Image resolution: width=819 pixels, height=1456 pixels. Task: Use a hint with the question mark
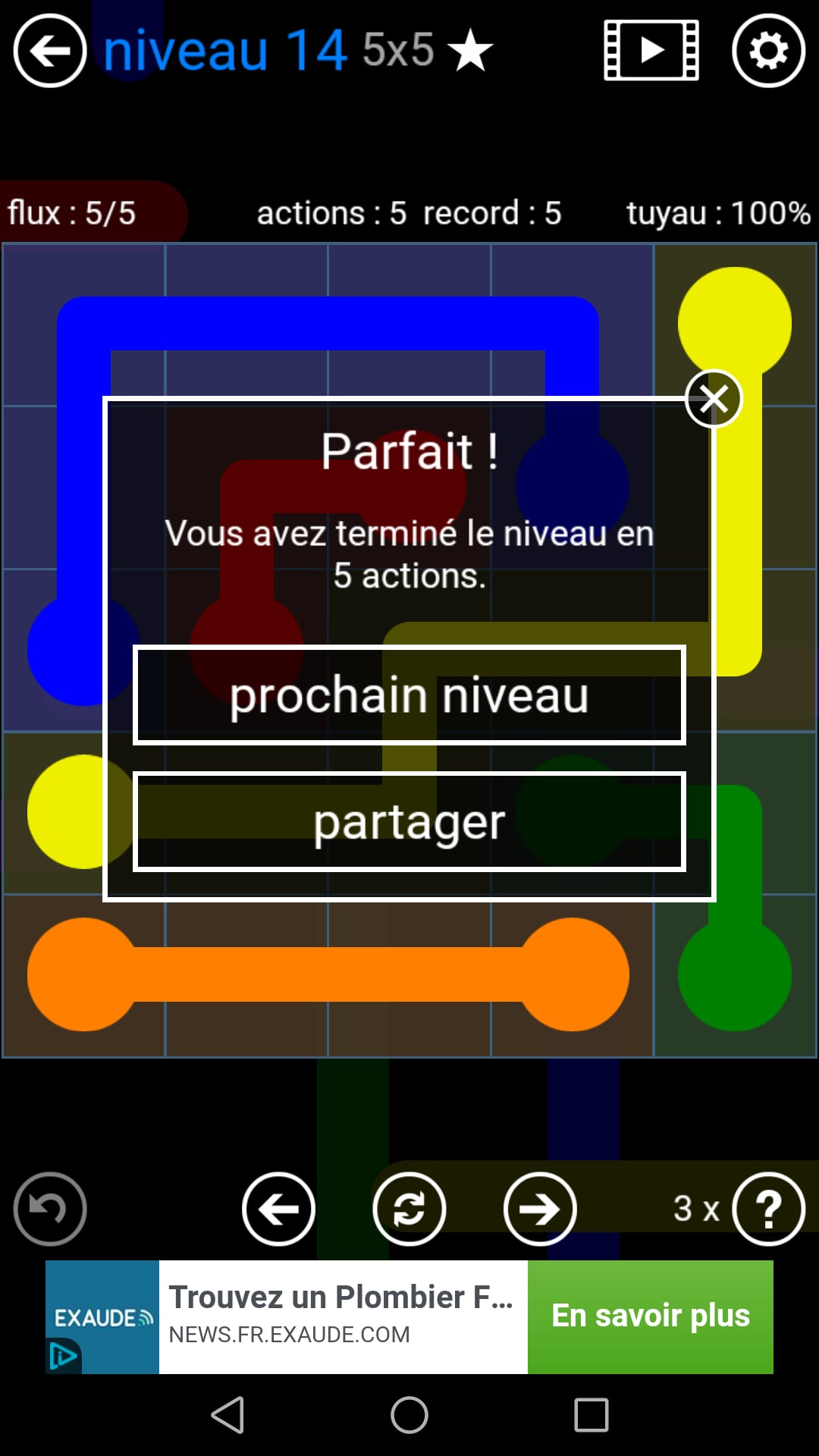tap(768, 1209)
